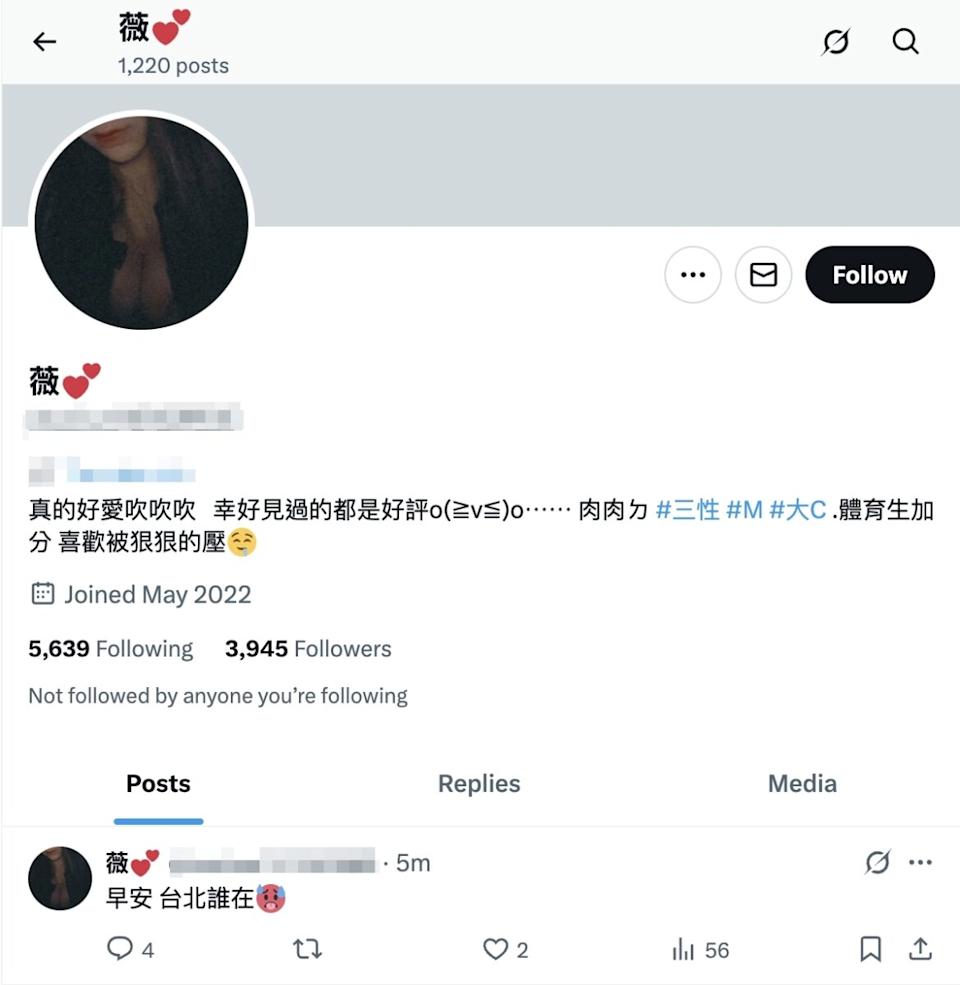This screenshot has width=960, height=985.
Task: Send a direct message via envelope icon
Action: [764, 275]
